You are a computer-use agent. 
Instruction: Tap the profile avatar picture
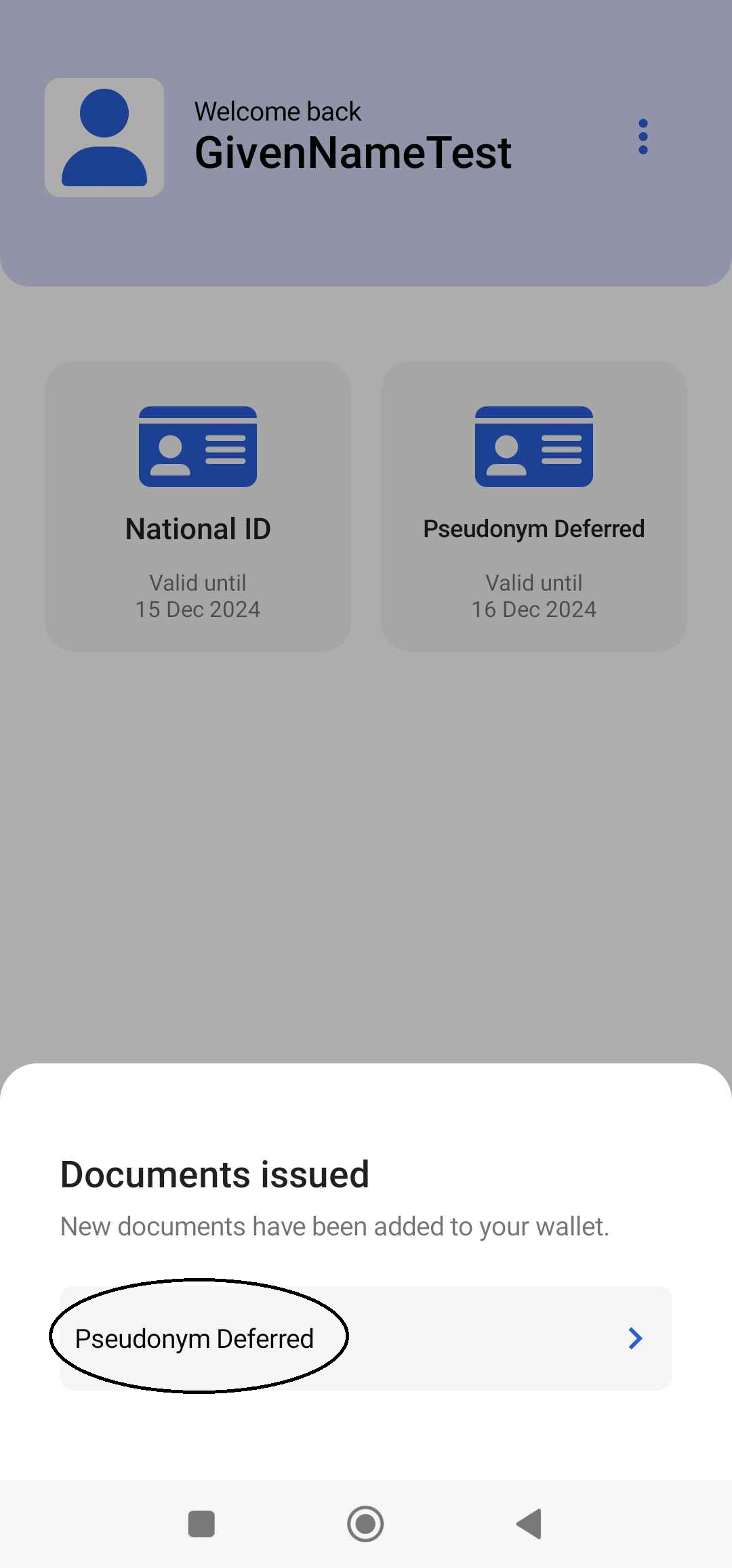pyautogui.click(x=104, y=137)
